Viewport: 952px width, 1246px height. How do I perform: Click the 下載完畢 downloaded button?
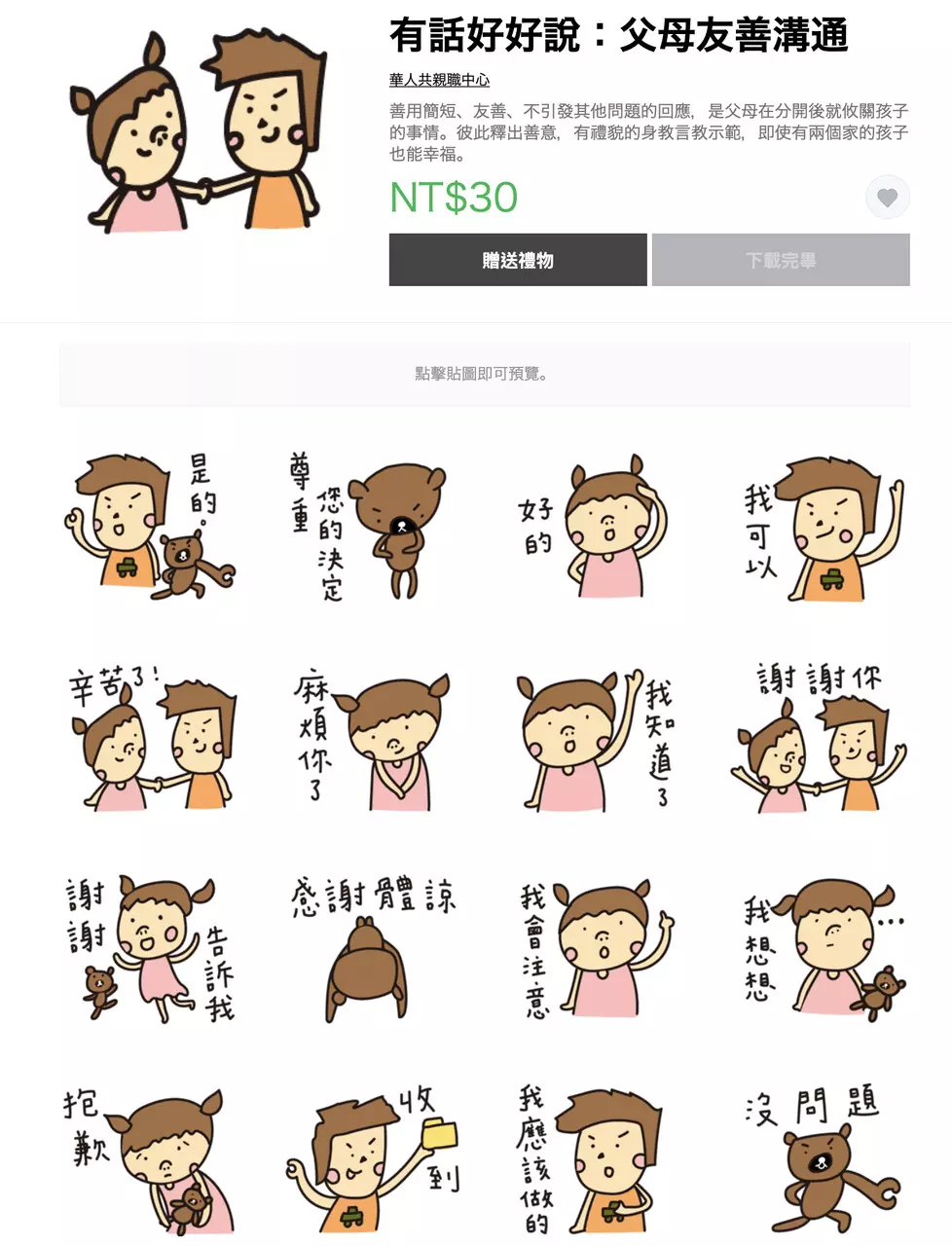782,260
